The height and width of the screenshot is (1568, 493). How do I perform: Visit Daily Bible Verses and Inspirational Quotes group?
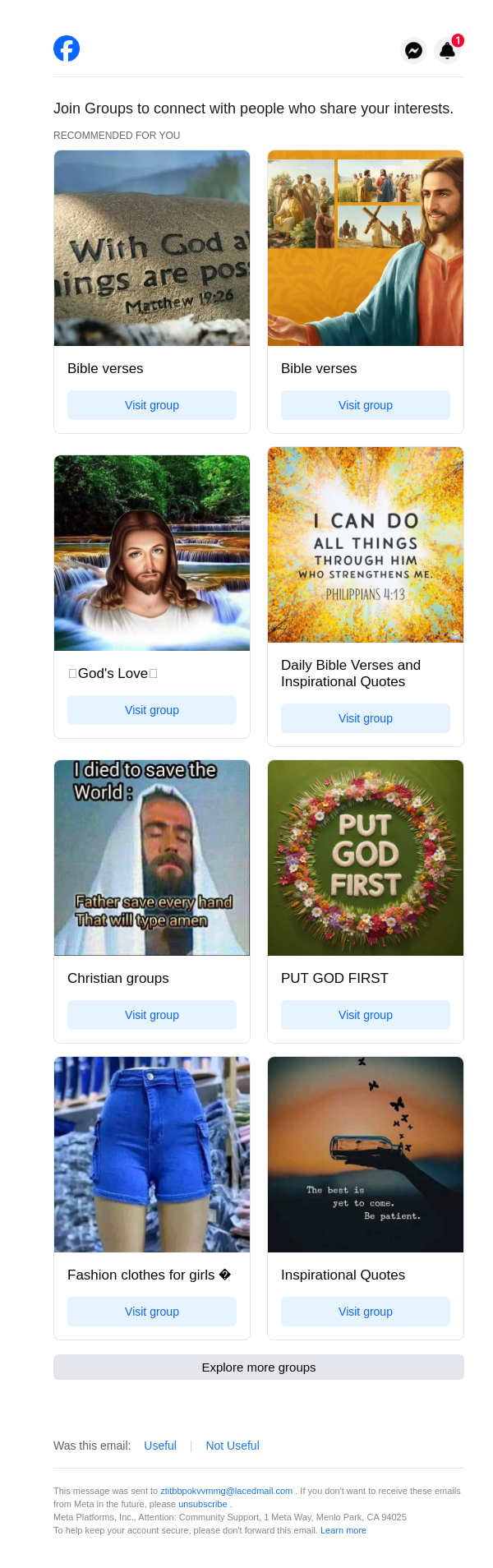tap(366, 718)
